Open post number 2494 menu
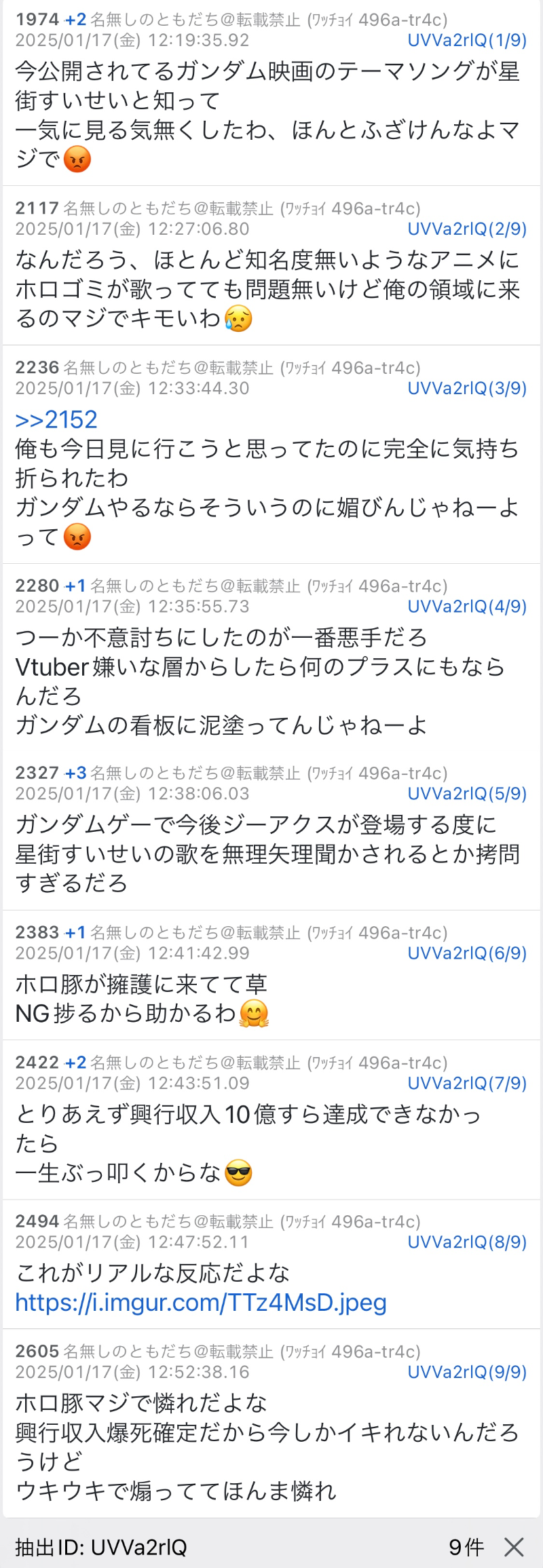This screenshot has width=543, height=1568. pyautogui.click(x=37, y=1221)
